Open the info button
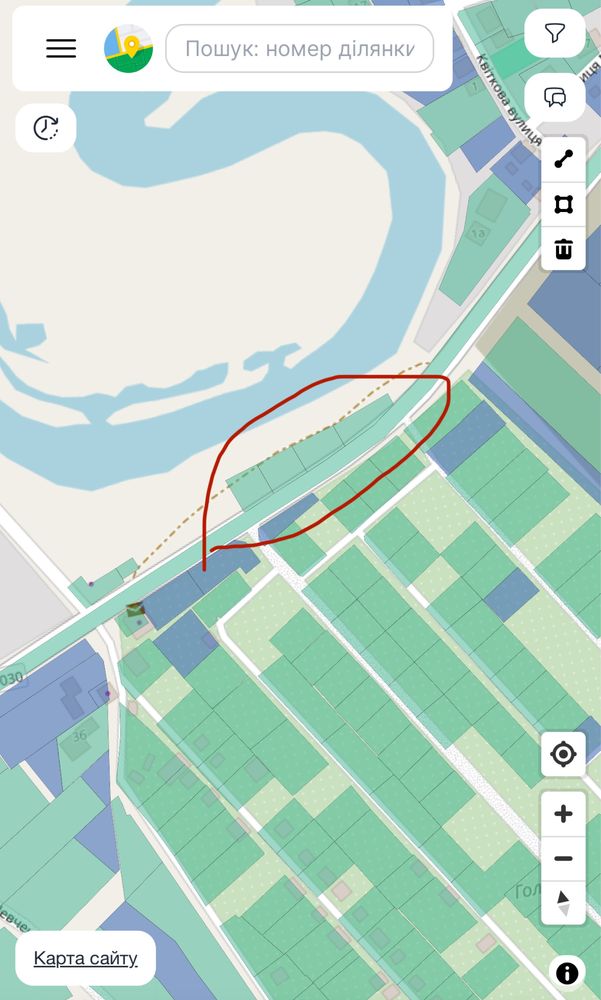 [x=567, y=973]
